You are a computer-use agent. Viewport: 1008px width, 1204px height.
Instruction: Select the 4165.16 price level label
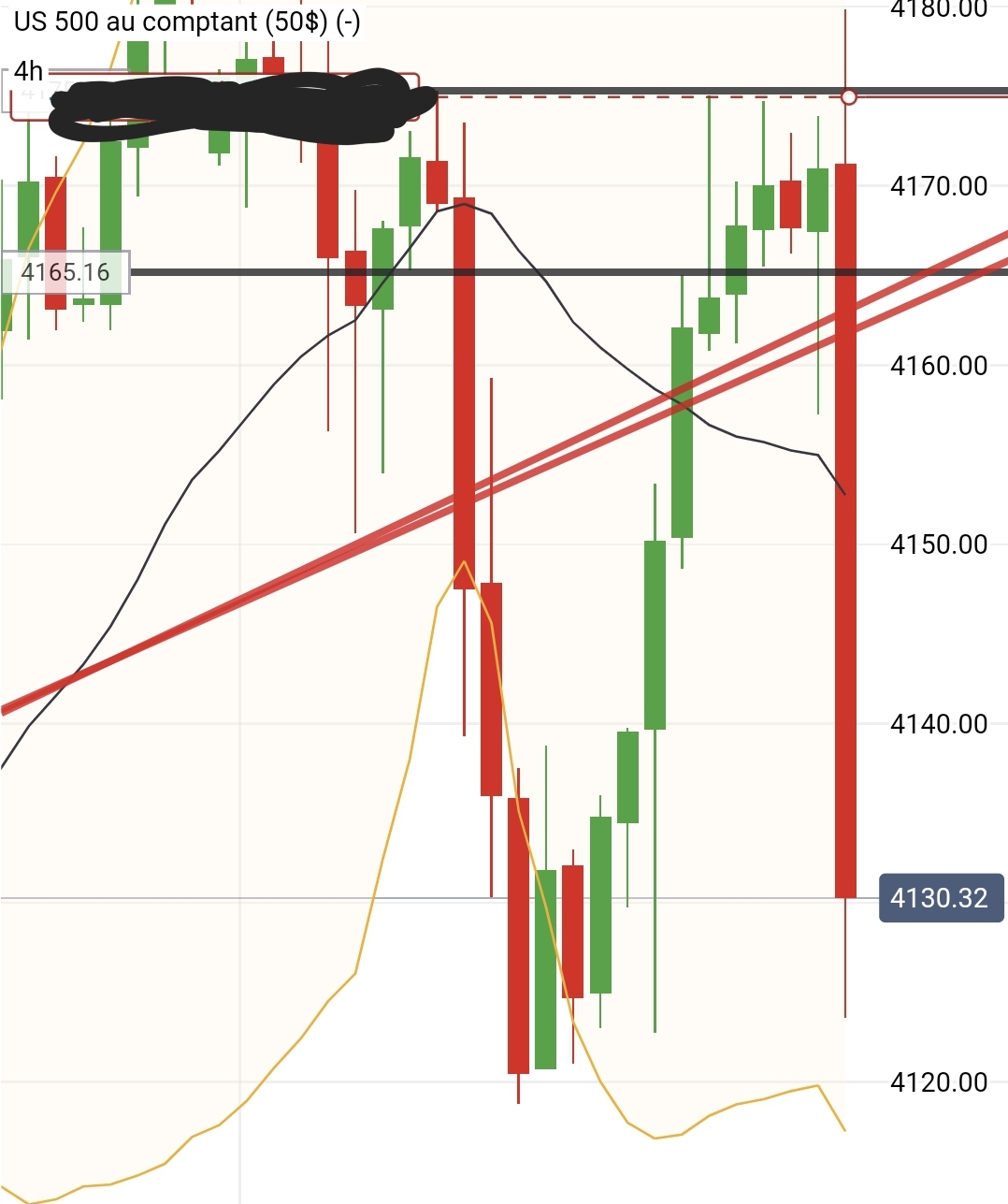65,272
